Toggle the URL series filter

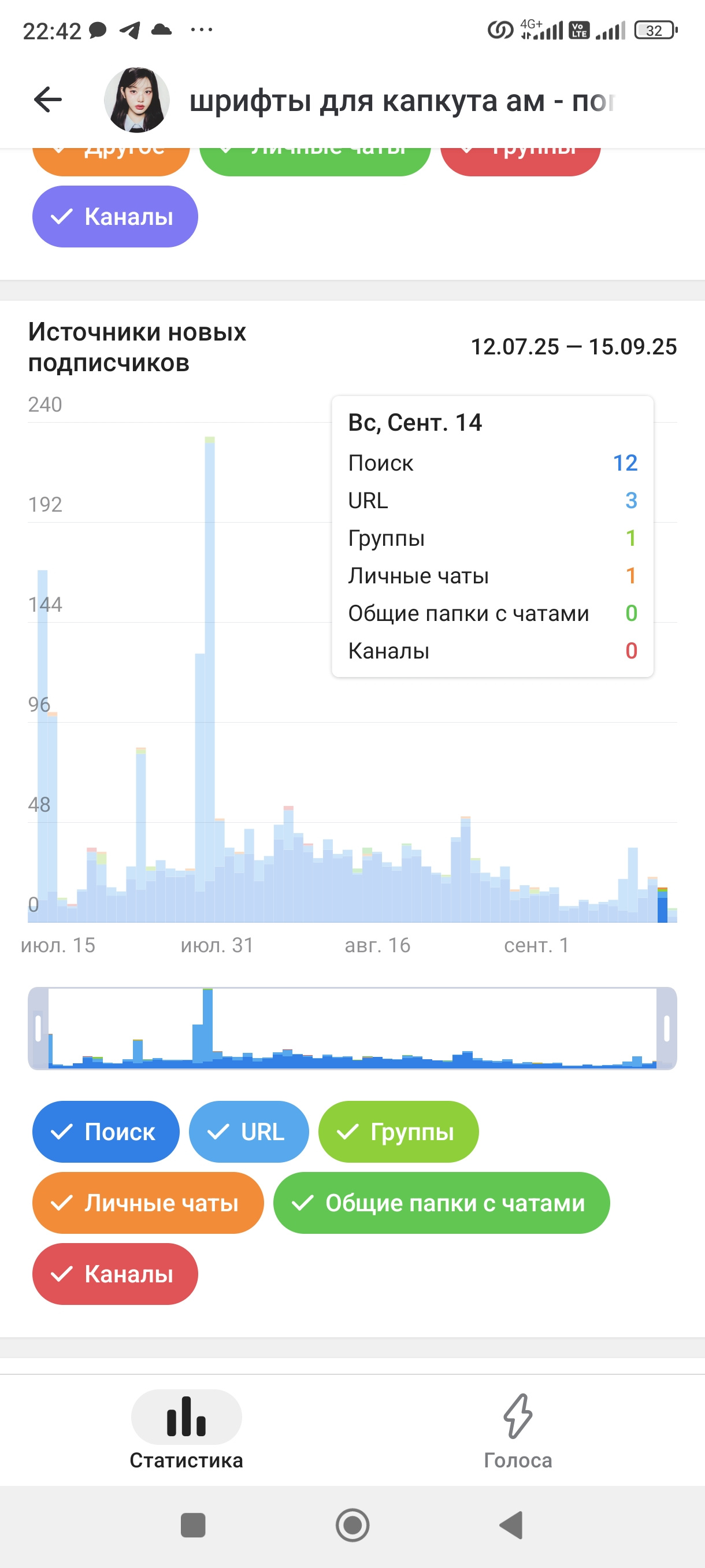click(x=248, y=1131)
